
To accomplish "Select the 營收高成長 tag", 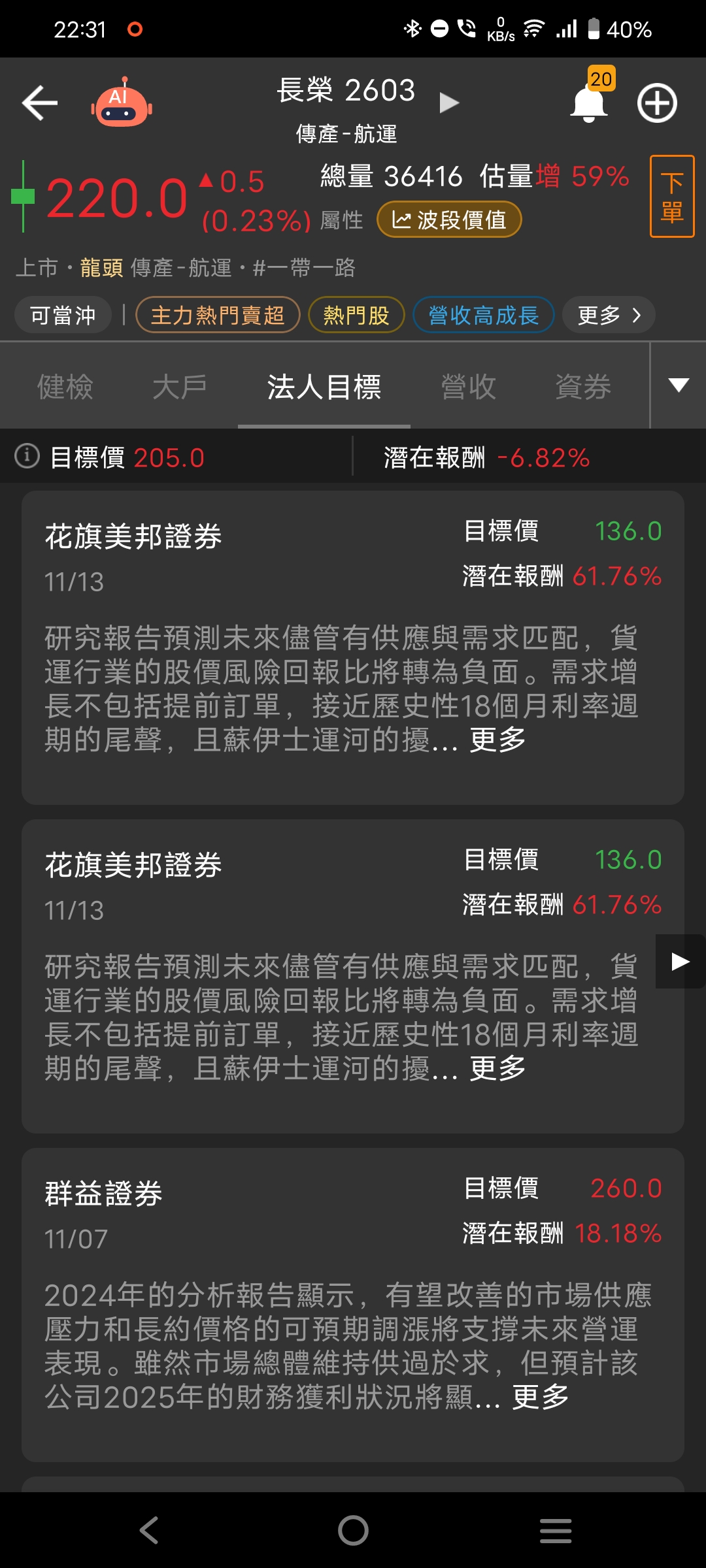I will click(483, 315).
